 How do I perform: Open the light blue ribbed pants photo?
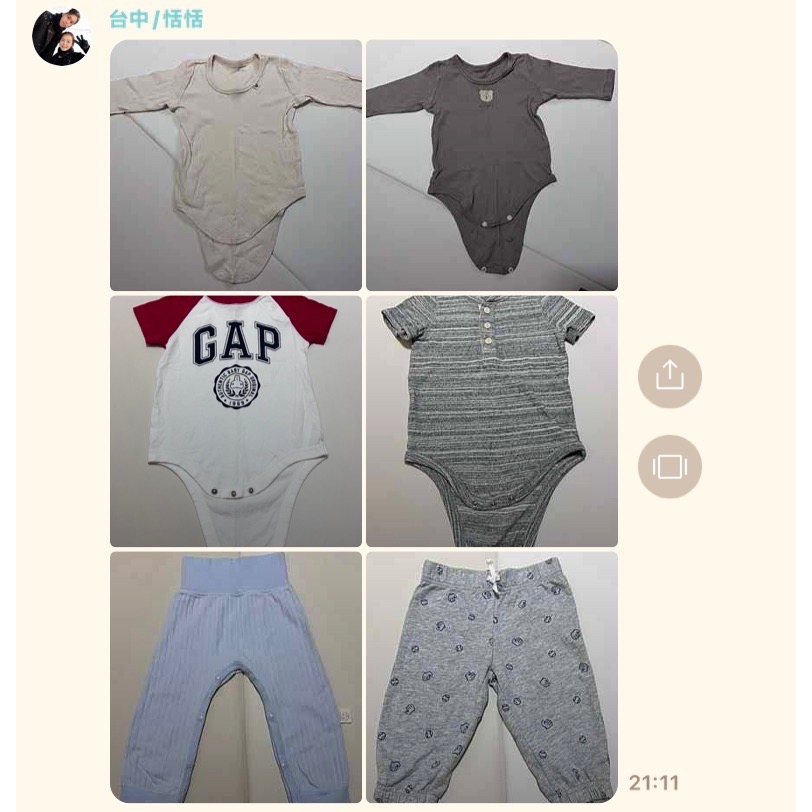point(236,676)
